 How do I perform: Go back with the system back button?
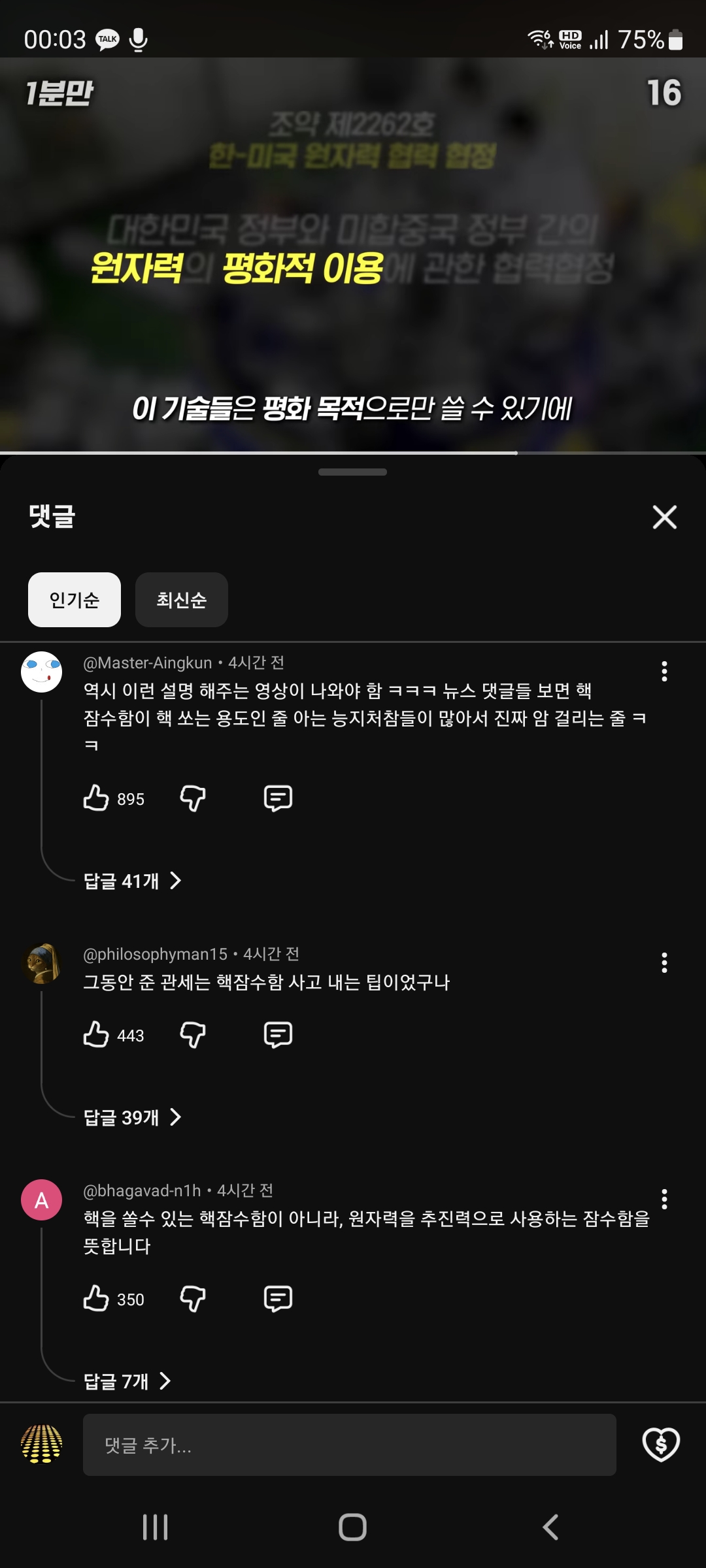550,1527
